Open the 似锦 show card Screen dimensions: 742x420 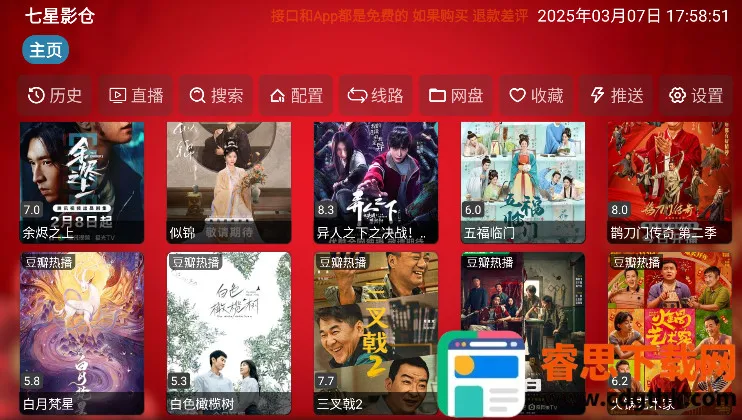(229, 180)
